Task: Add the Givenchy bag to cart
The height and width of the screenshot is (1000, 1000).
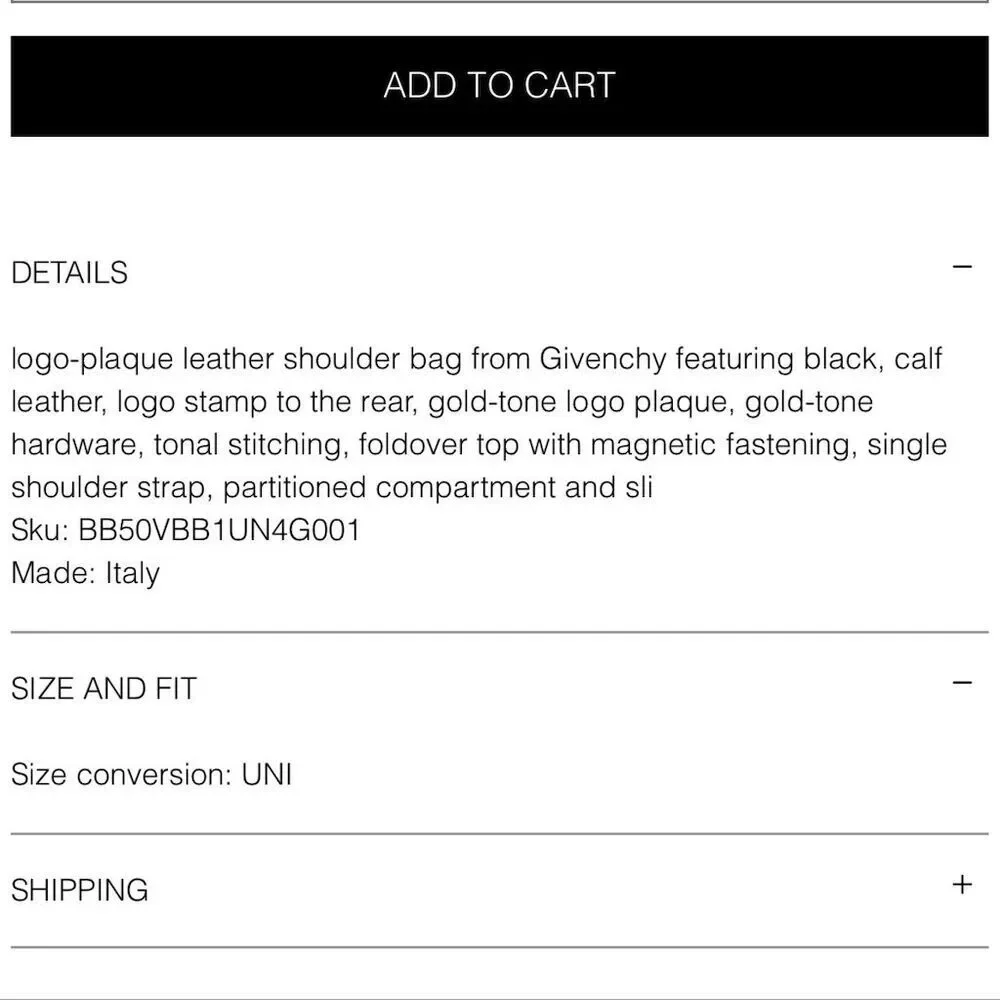Action: [x=499, y=86]
